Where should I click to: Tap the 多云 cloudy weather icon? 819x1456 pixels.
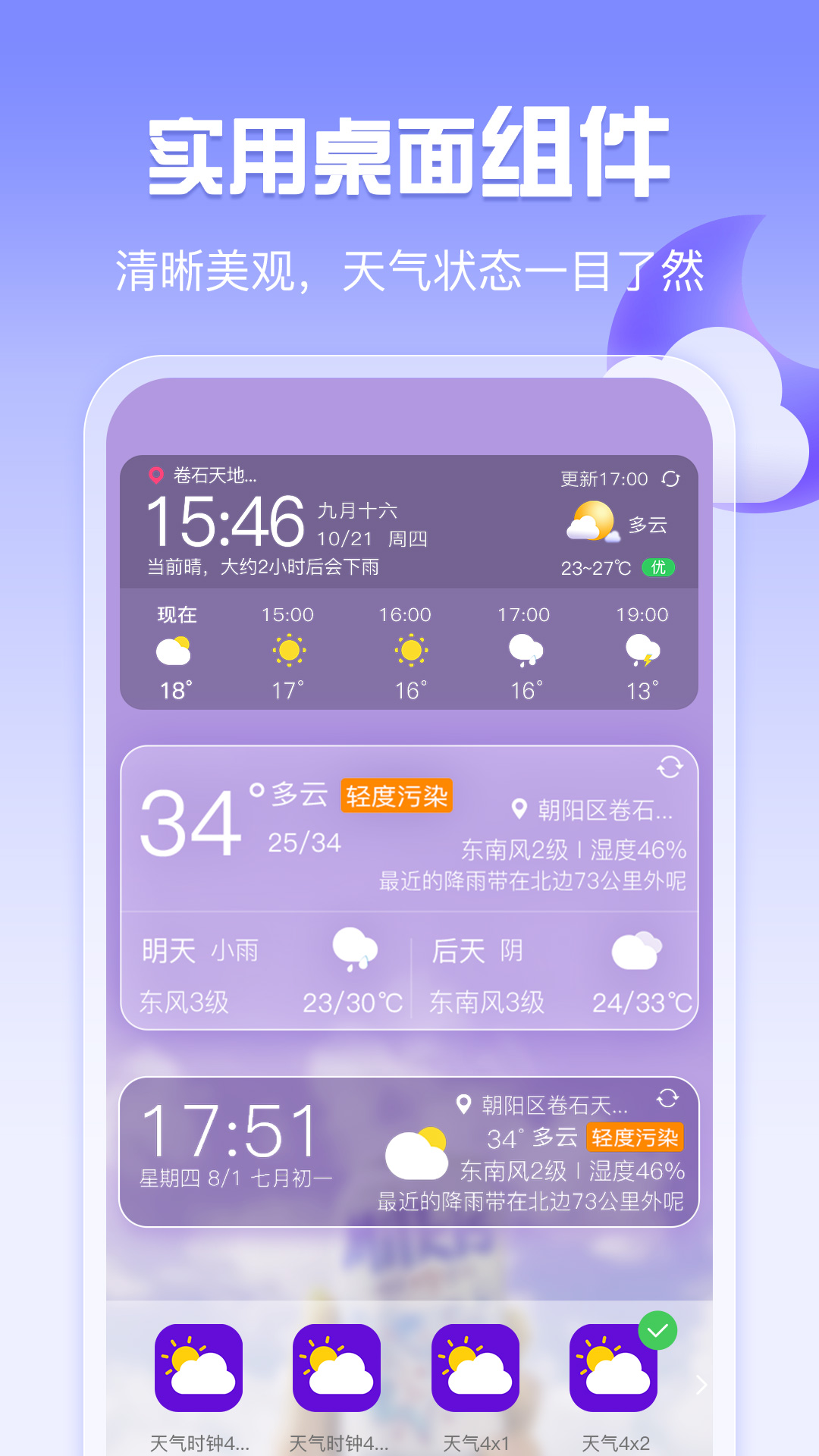(591, 519)
